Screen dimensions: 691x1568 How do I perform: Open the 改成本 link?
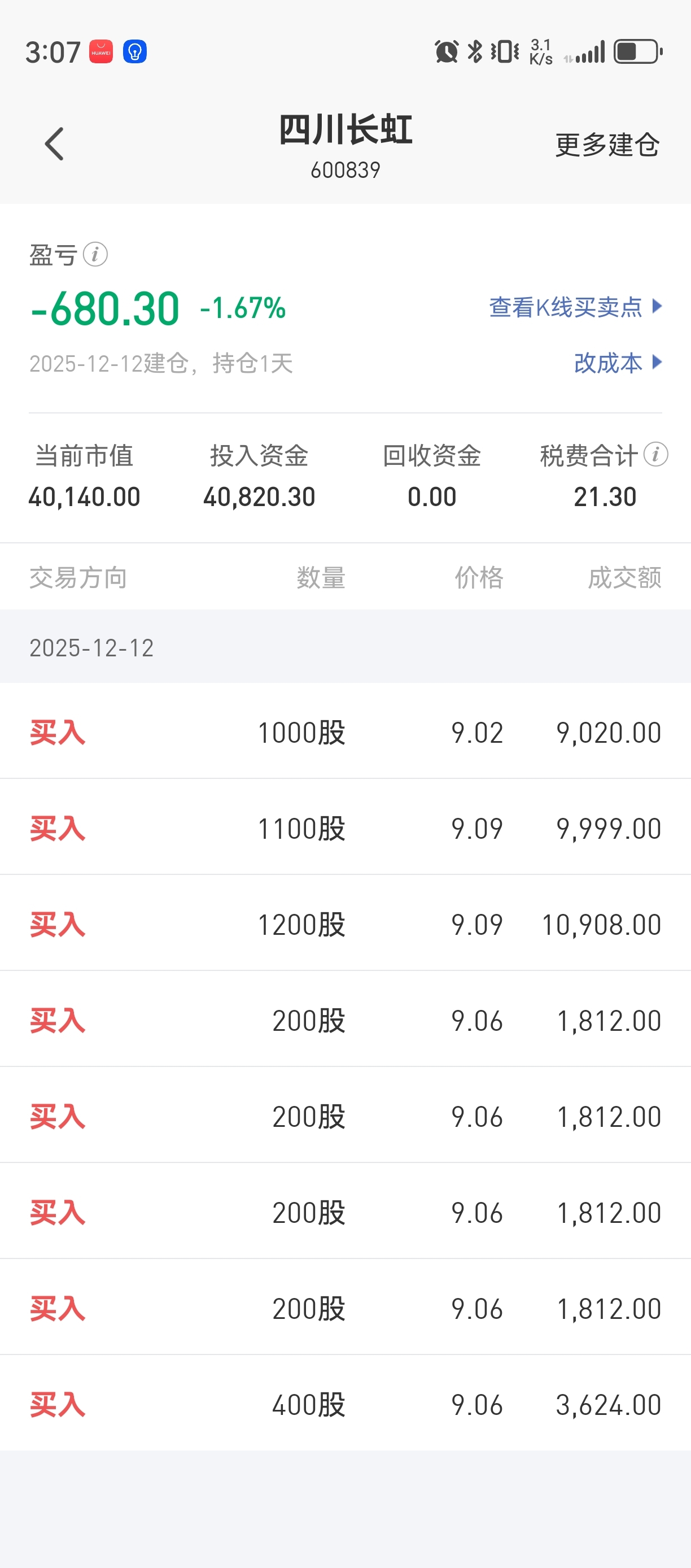[x=617, y=363]
